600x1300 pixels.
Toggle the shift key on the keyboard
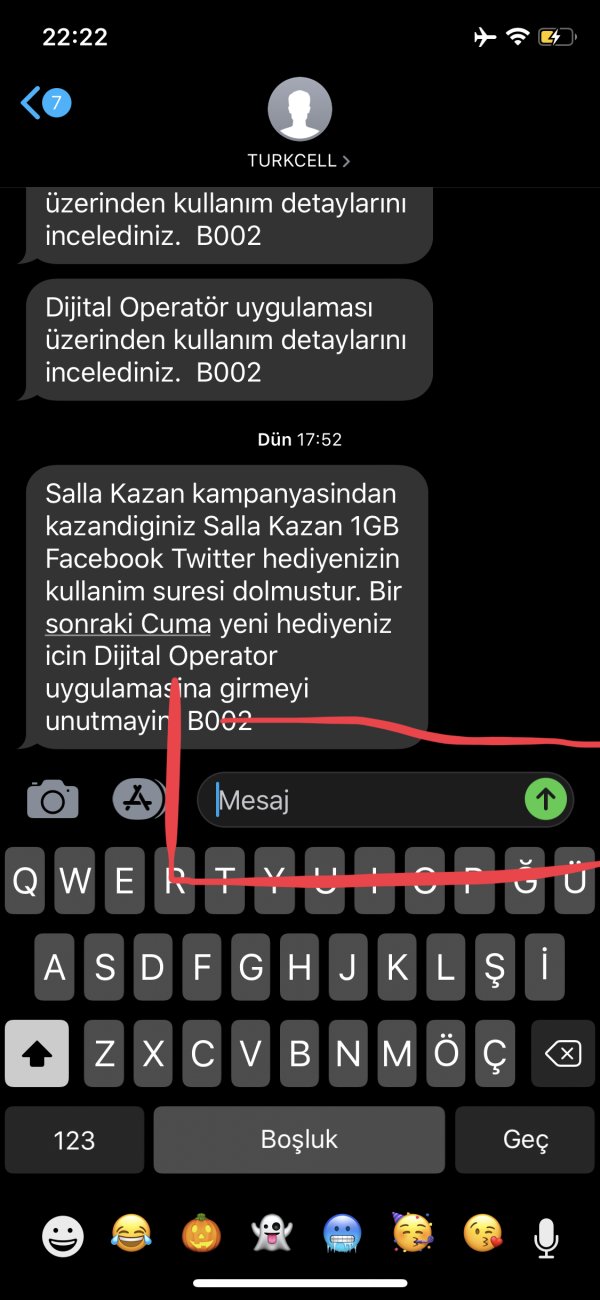click(x=37, y=1053)
